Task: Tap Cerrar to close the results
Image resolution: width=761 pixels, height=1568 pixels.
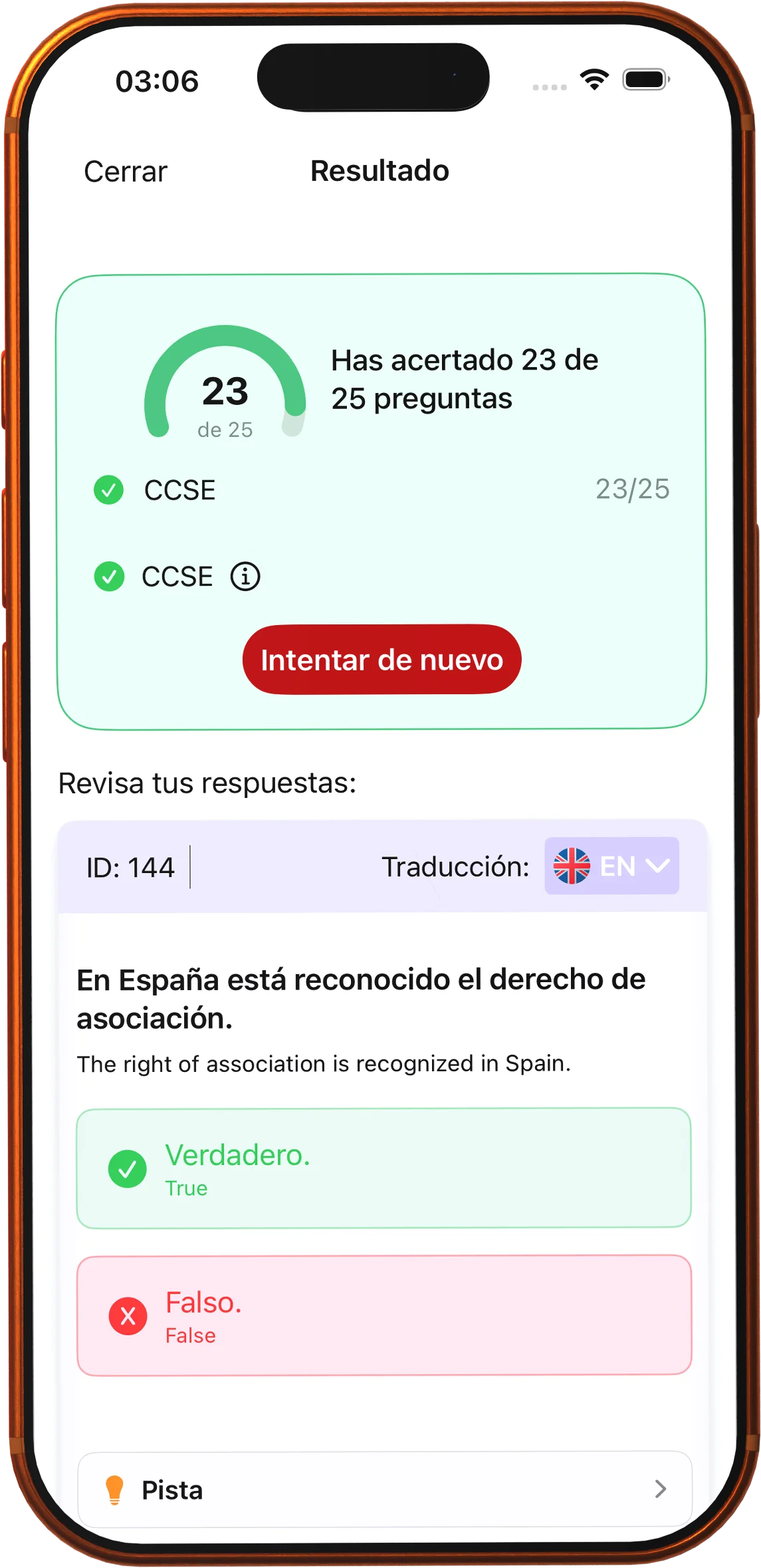Action: coord(126,172)
